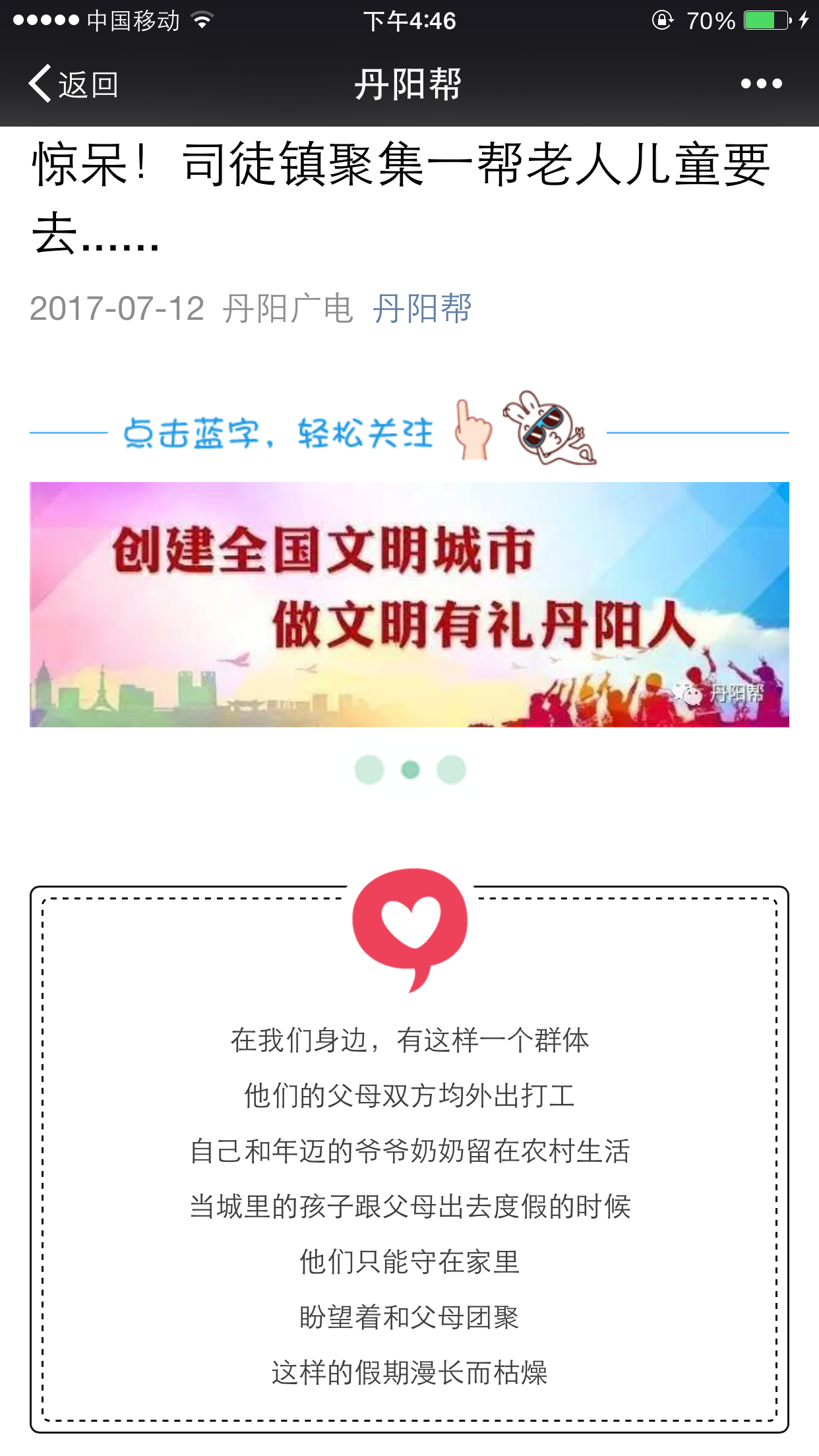This screenshot has height=1456, width=819.
Task: Open the 创建全国文明城市 banner image
Action: (x=409, y=604)
